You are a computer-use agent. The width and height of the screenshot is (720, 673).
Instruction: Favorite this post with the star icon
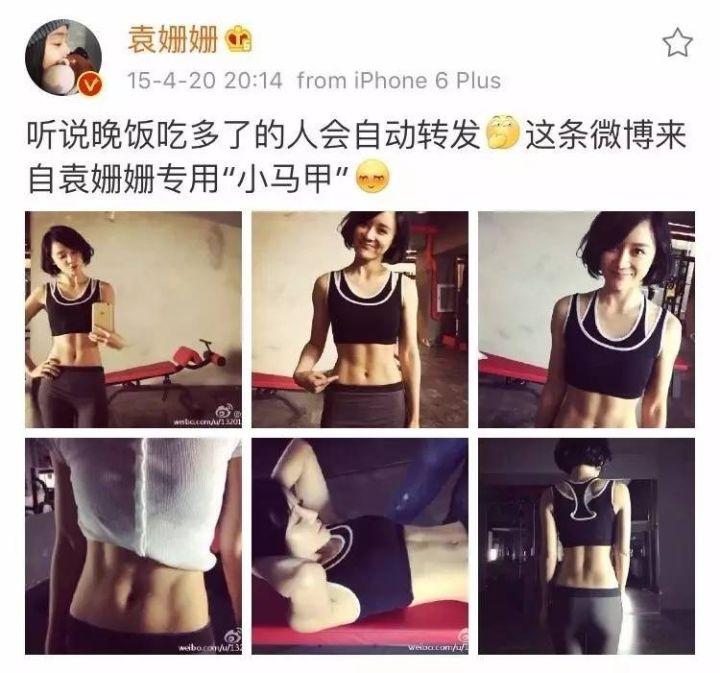coord(677,42)
